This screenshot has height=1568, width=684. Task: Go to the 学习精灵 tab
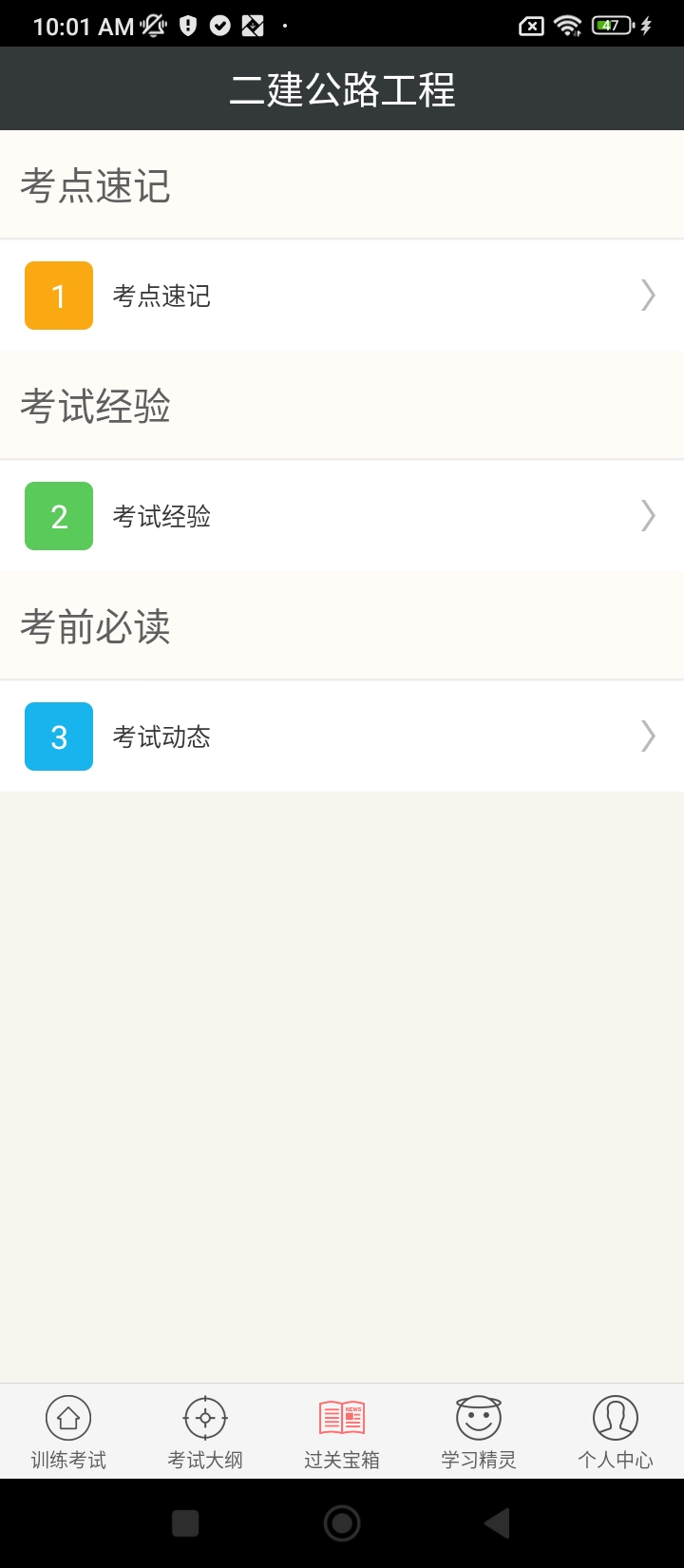479,1432
